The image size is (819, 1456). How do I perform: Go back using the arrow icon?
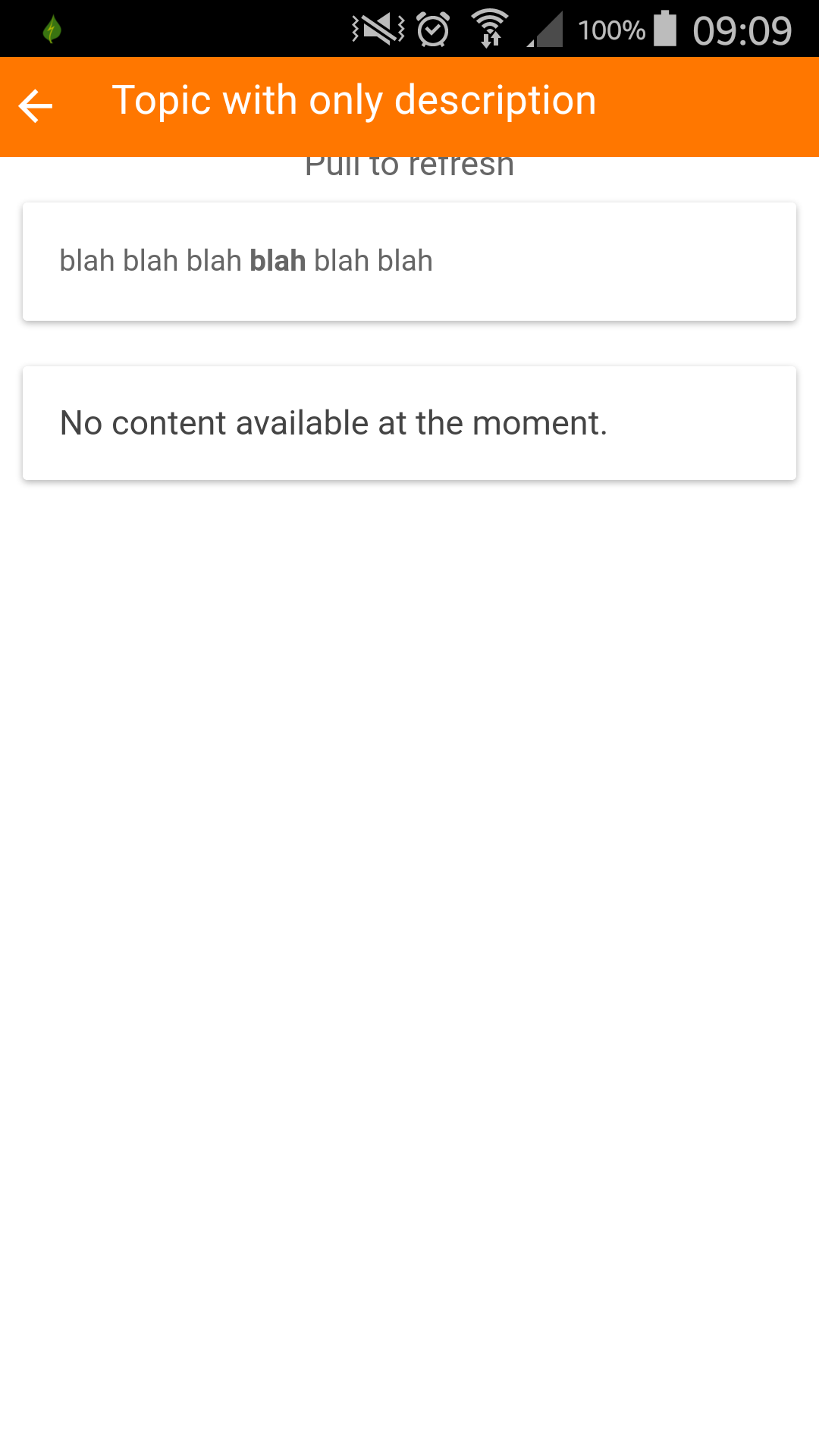[x=36, y=105]
